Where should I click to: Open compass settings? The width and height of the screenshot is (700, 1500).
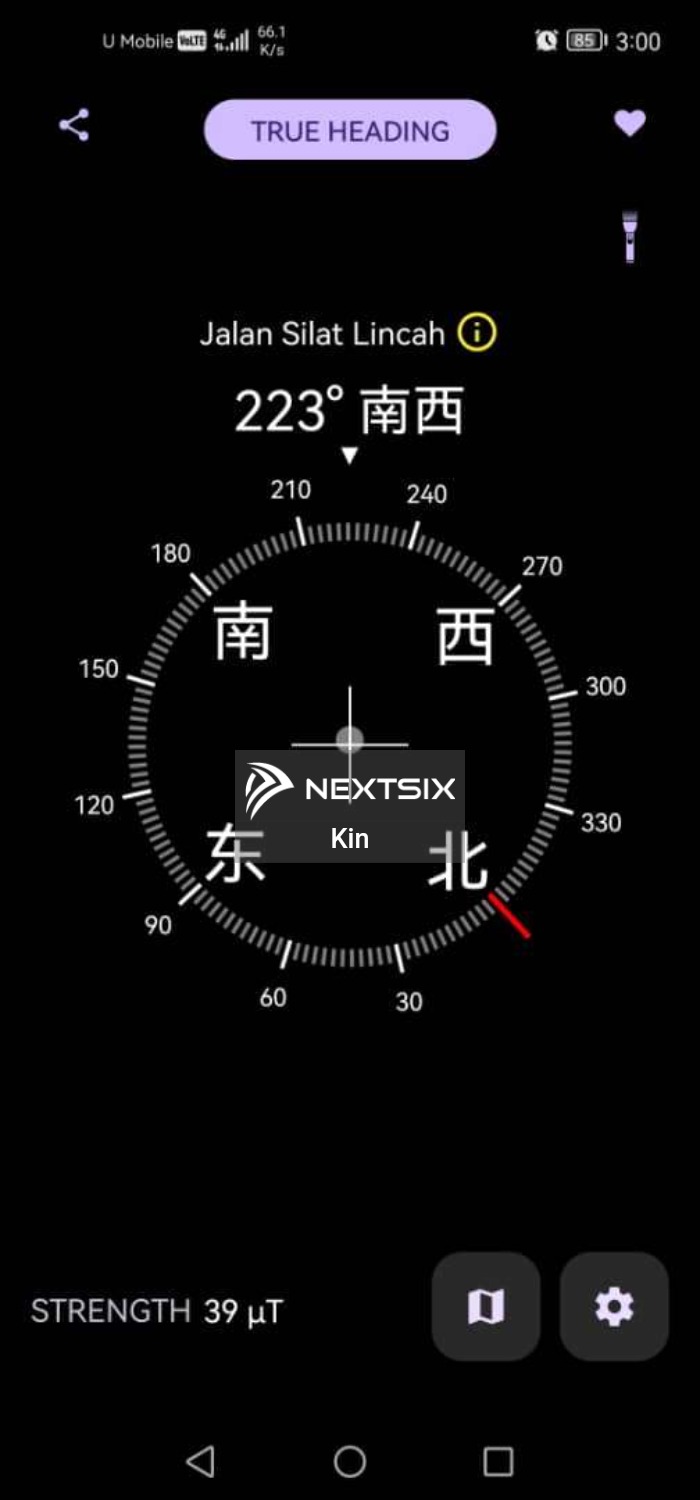pos(614,1306)
